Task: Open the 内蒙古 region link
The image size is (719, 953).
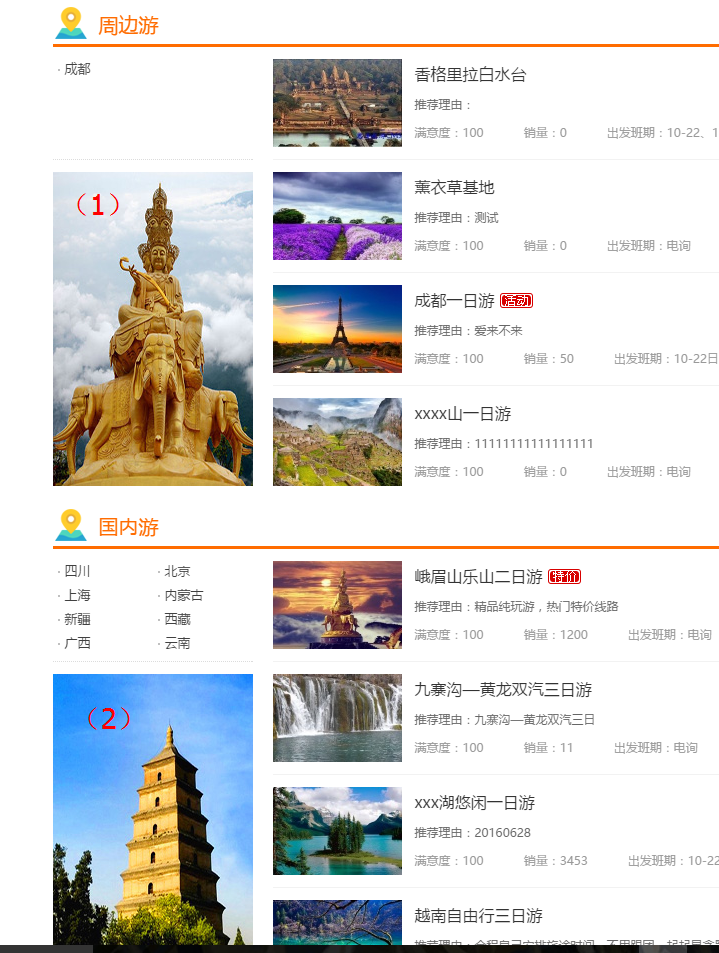Action: point(183,595)
